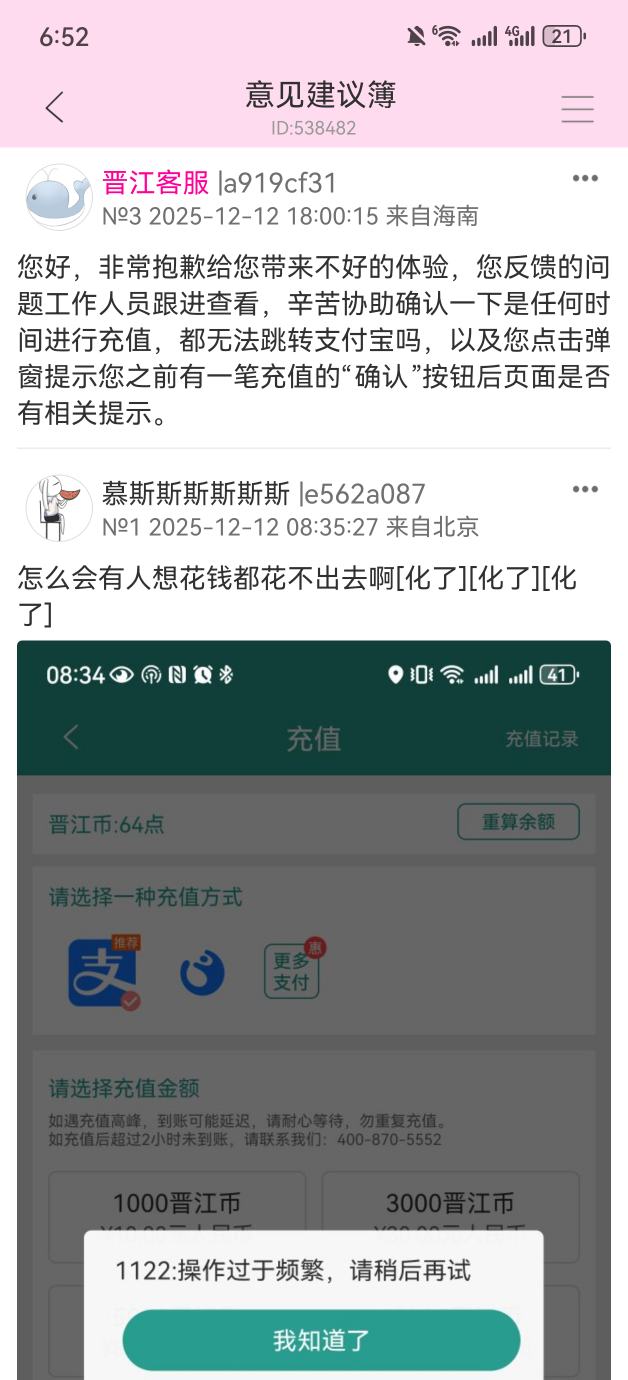Image resolution: width=628 pixels, height=1380 pixels.
Task: Open 晋江客服's whale avatar
Action: pos(59,197)
